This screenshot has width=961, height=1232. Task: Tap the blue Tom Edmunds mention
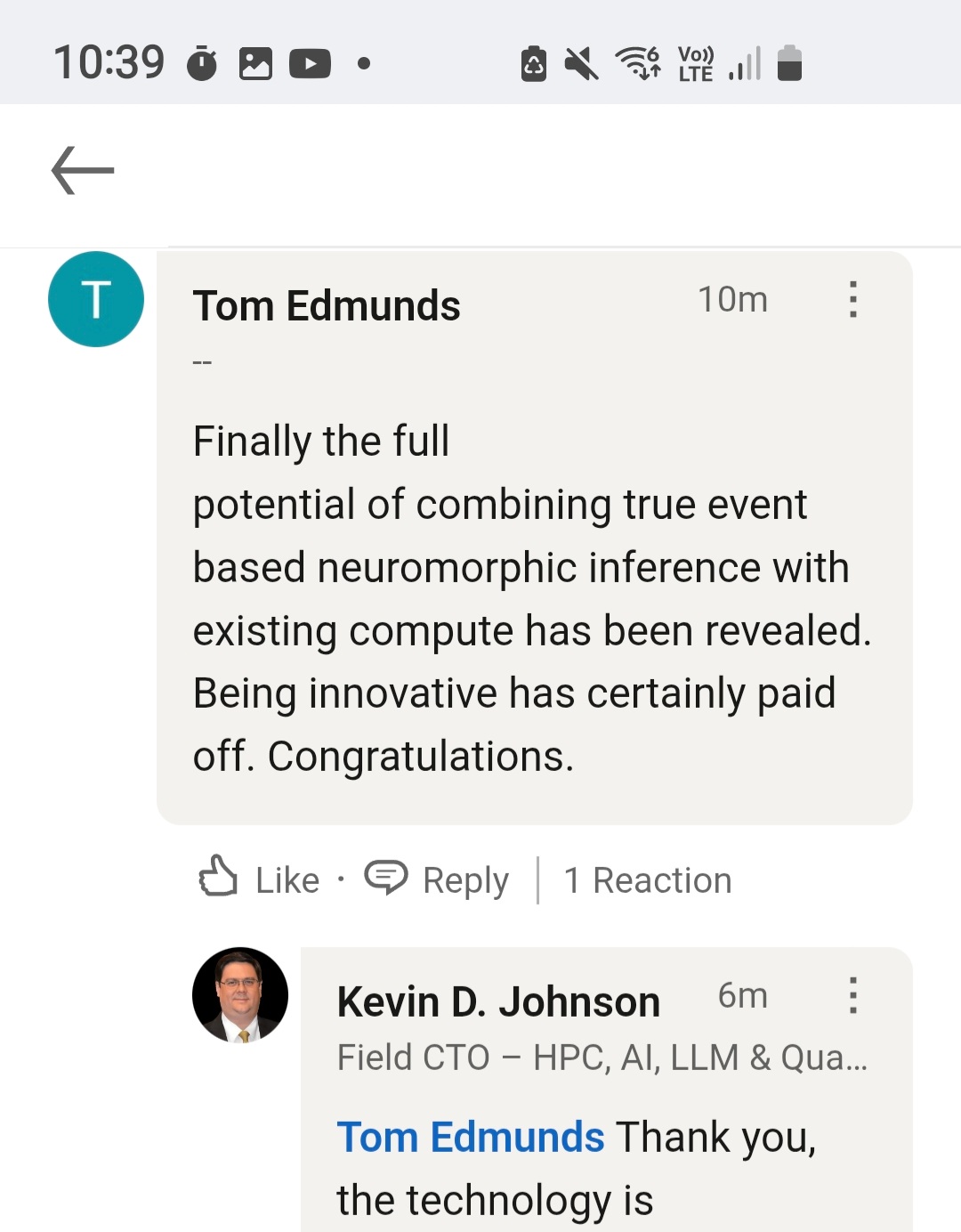471,1138
